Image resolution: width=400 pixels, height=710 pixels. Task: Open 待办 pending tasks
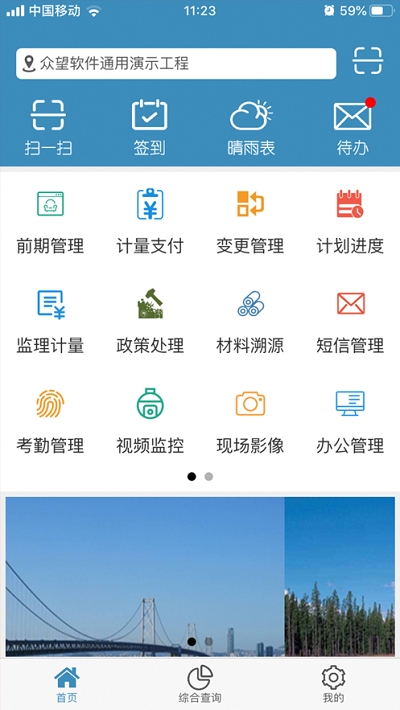[x=353, y=128]
